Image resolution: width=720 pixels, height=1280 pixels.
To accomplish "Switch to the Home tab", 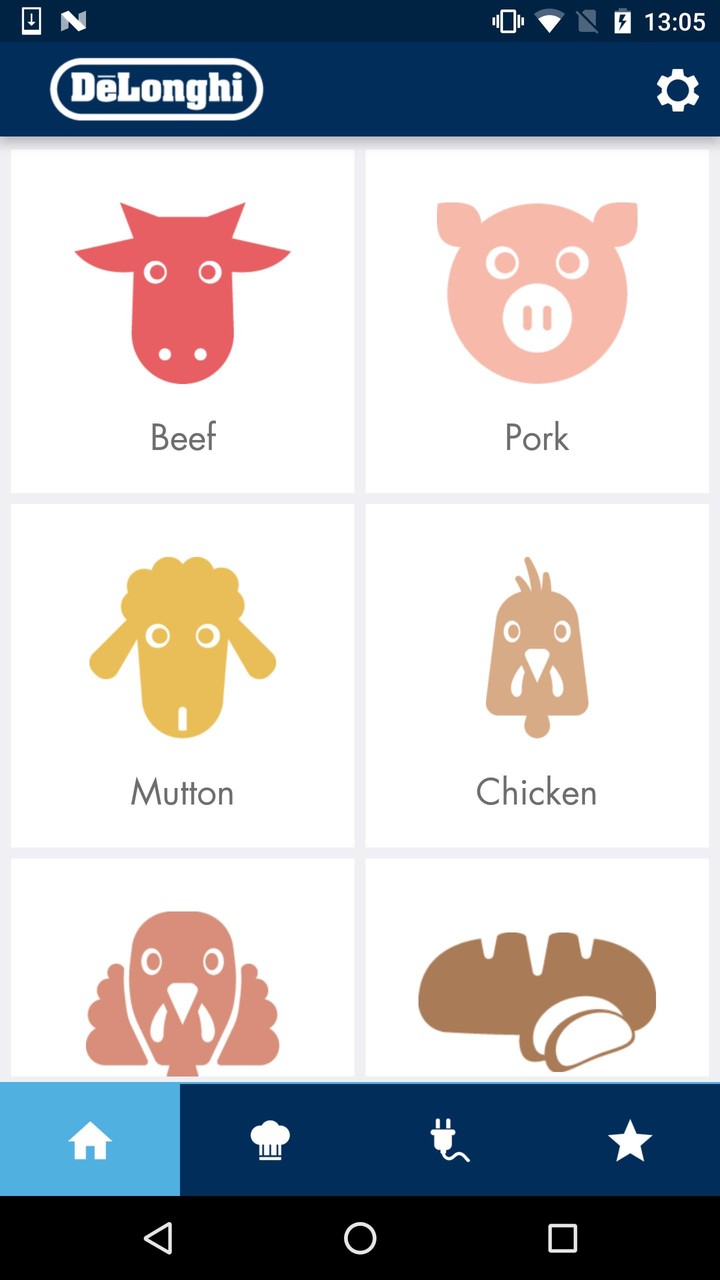I will 90,1140.
